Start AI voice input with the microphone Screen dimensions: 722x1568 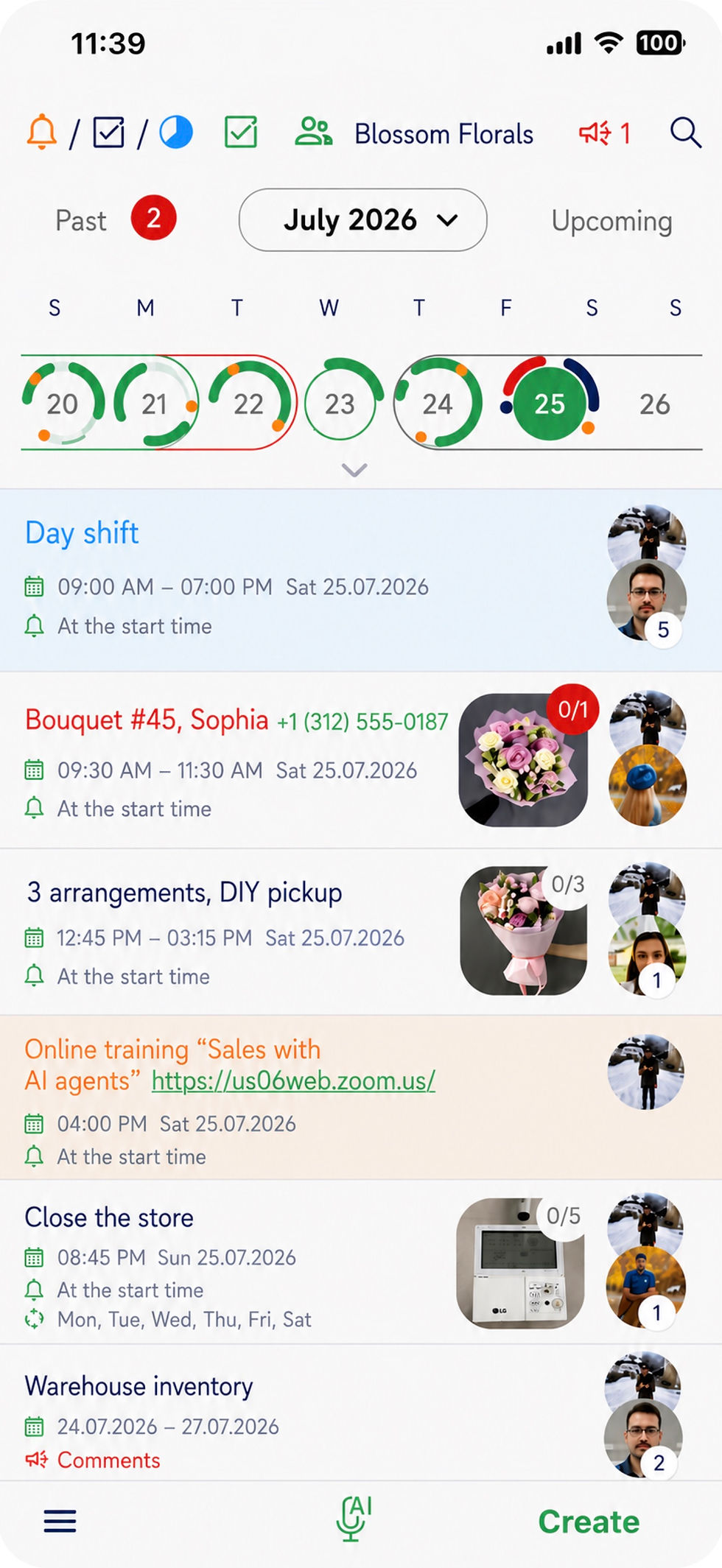click(354, 1518)
